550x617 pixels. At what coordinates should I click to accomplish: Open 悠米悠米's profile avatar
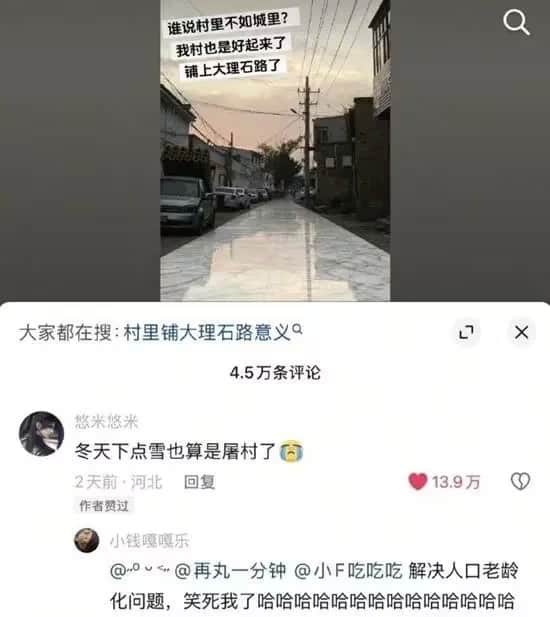pos(41,433)
